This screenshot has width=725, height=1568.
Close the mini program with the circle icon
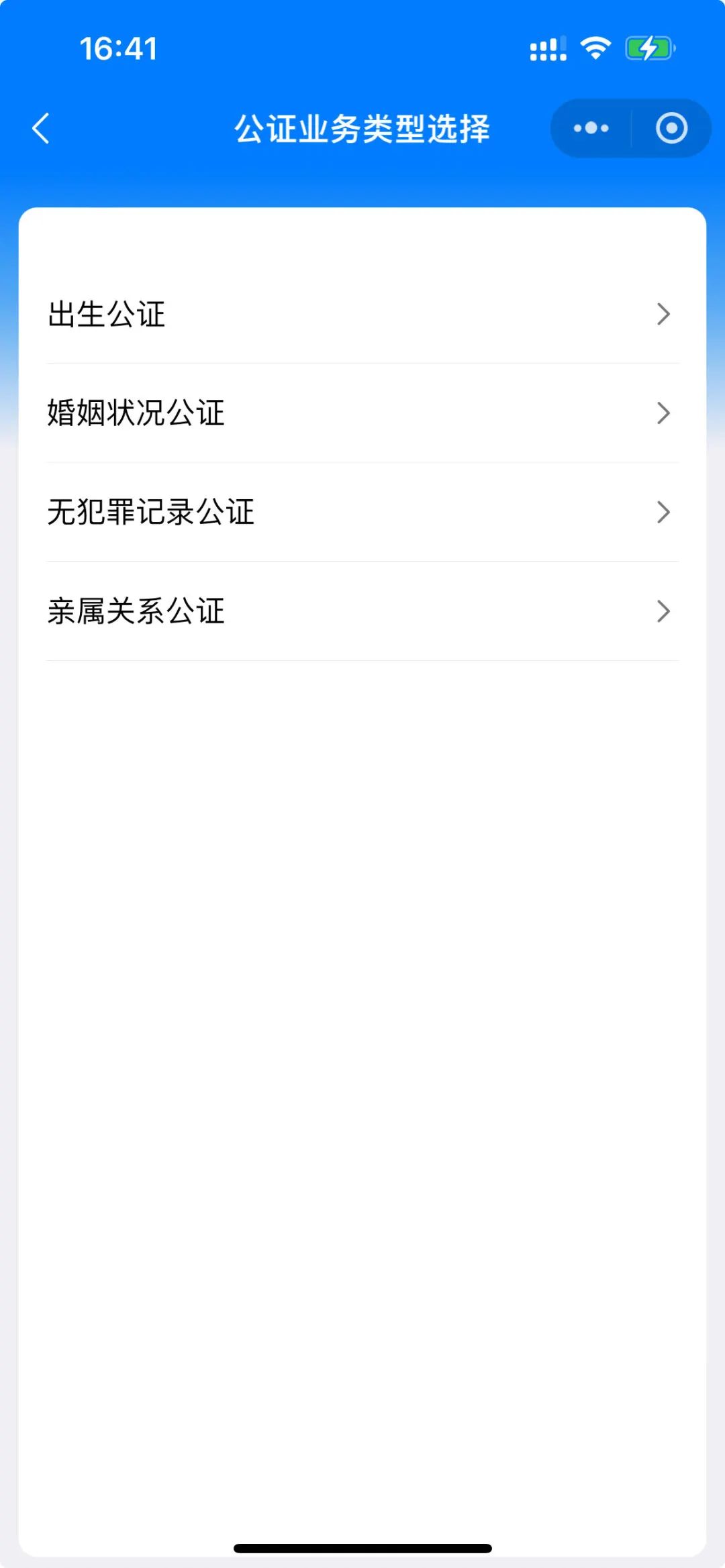[x=671, y=128]
